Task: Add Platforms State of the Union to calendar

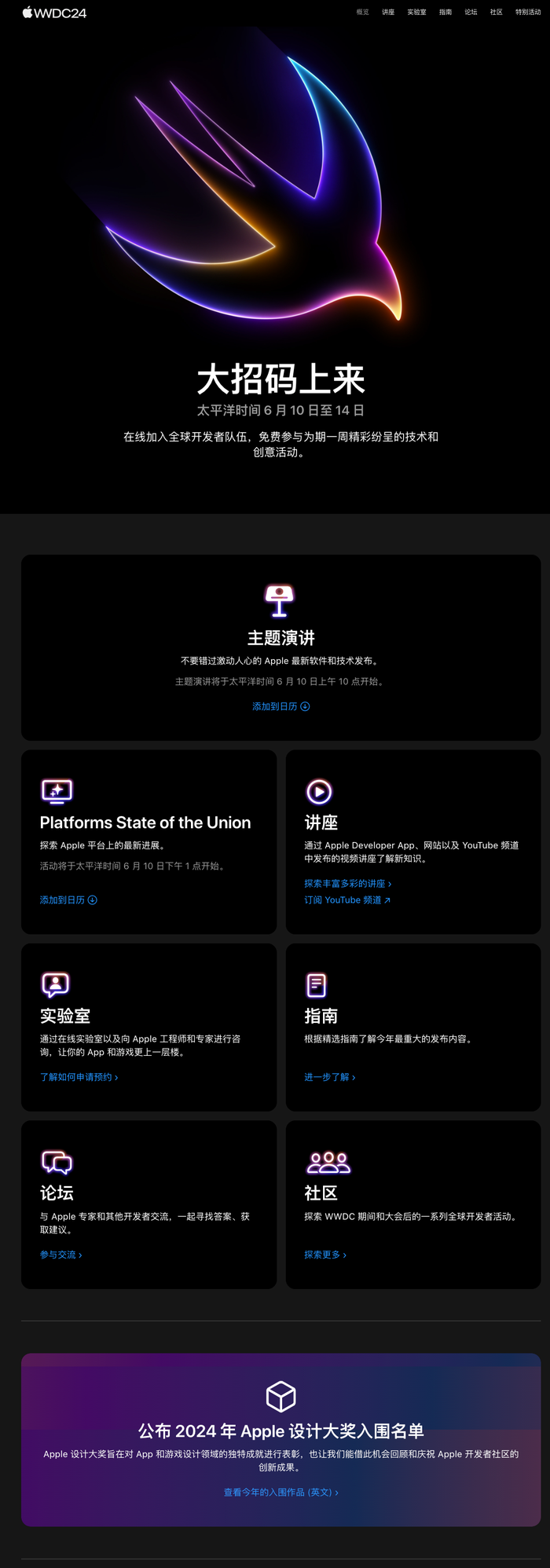Action: (68, 899)
